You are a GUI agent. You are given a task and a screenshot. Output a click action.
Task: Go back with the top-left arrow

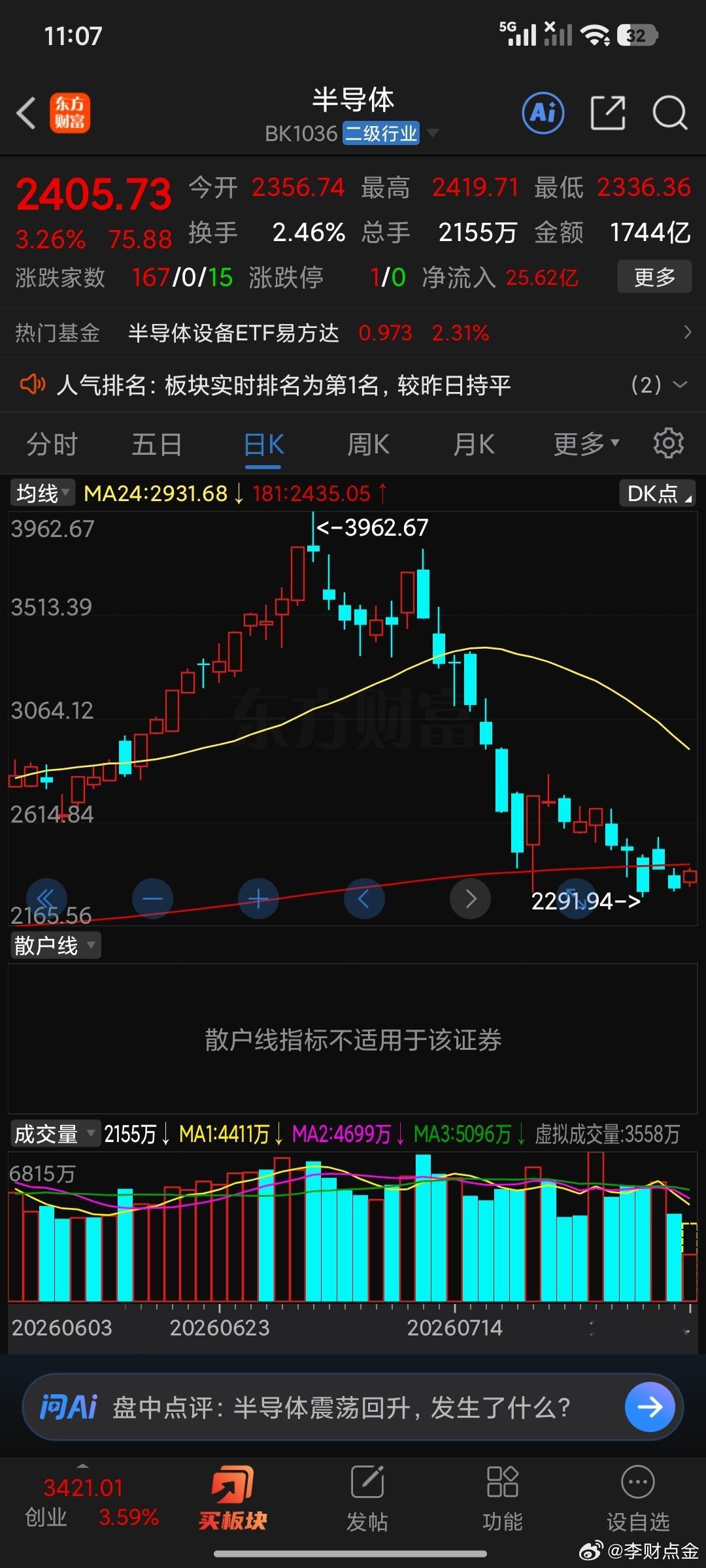pos(26,113)
